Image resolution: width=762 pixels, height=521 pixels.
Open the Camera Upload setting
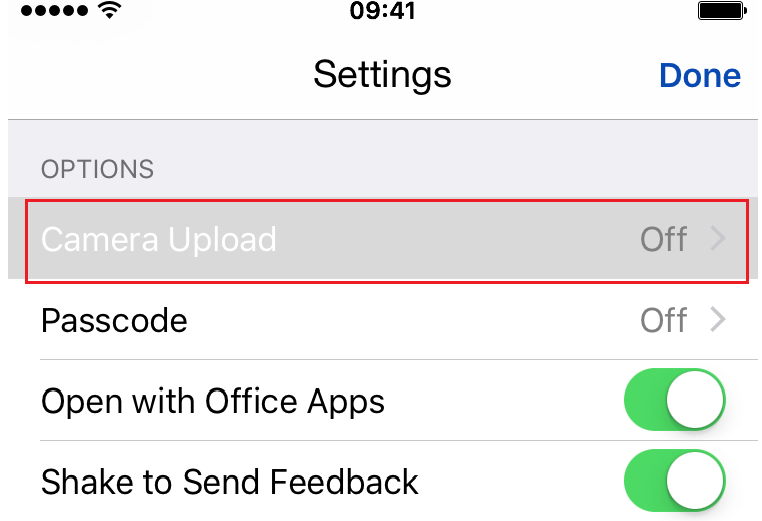(x=385, y=240)
